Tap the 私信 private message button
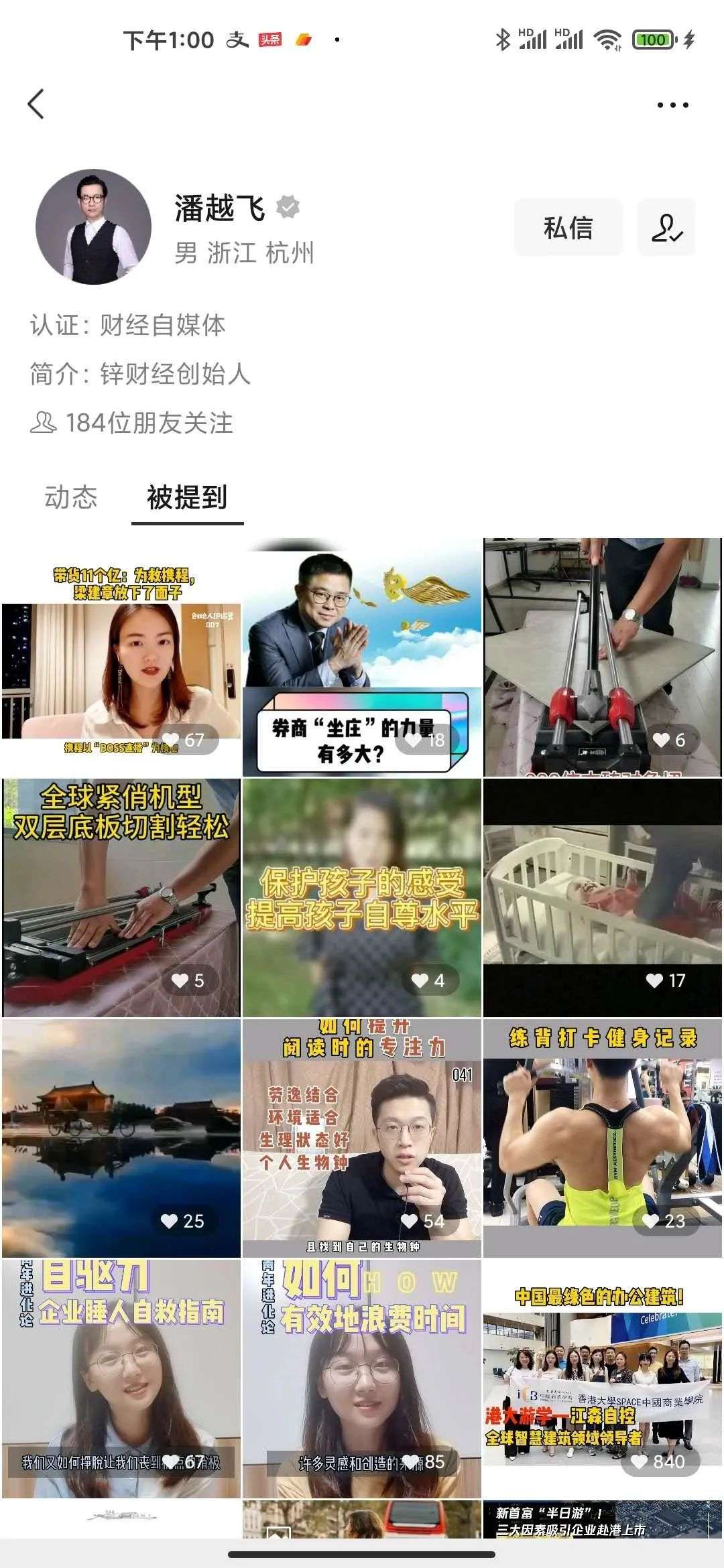This screenshot has width=724, height=1568. [x=568, y=228]
